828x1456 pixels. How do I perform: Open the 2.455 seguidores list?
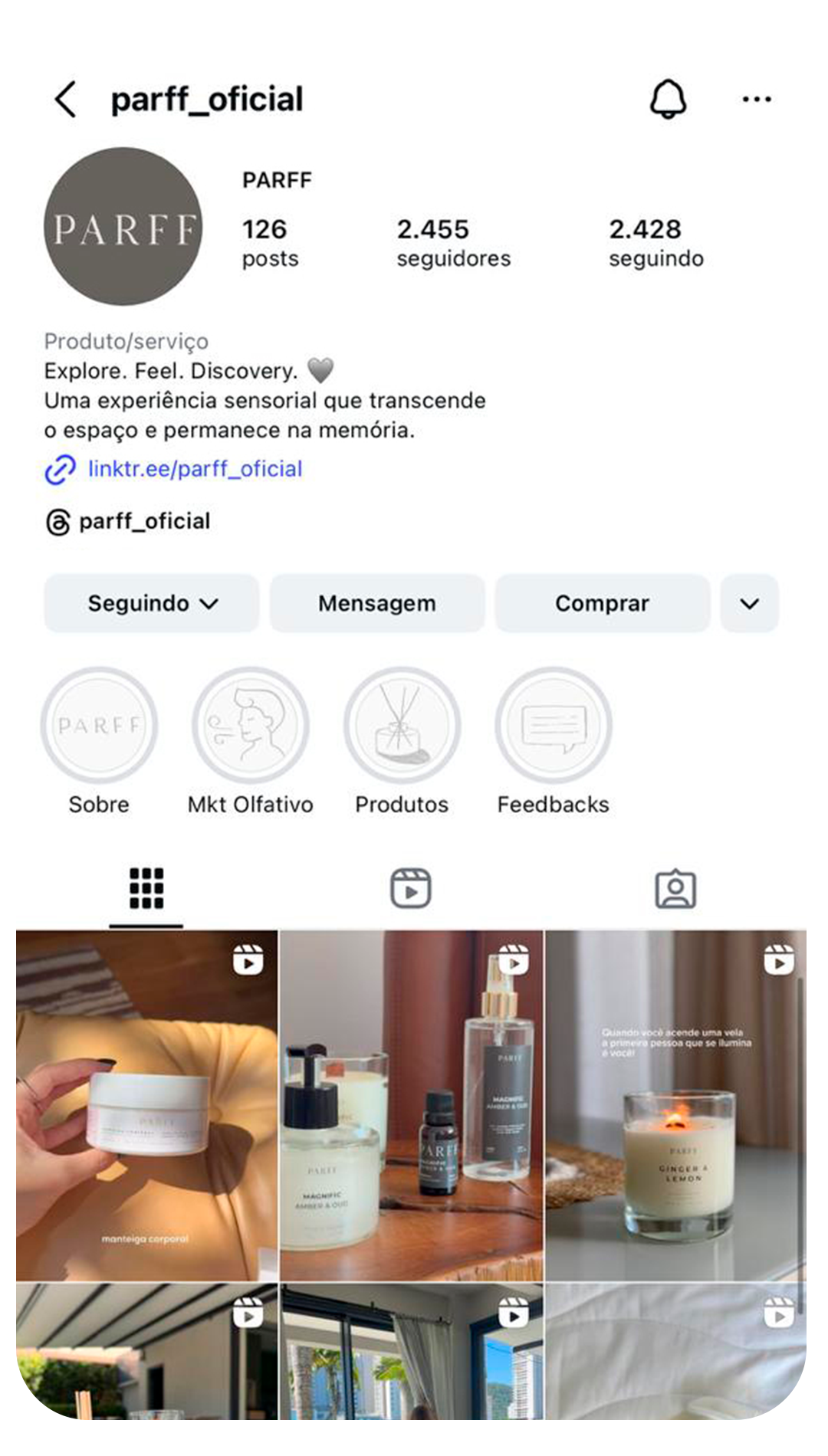(453, 242)
